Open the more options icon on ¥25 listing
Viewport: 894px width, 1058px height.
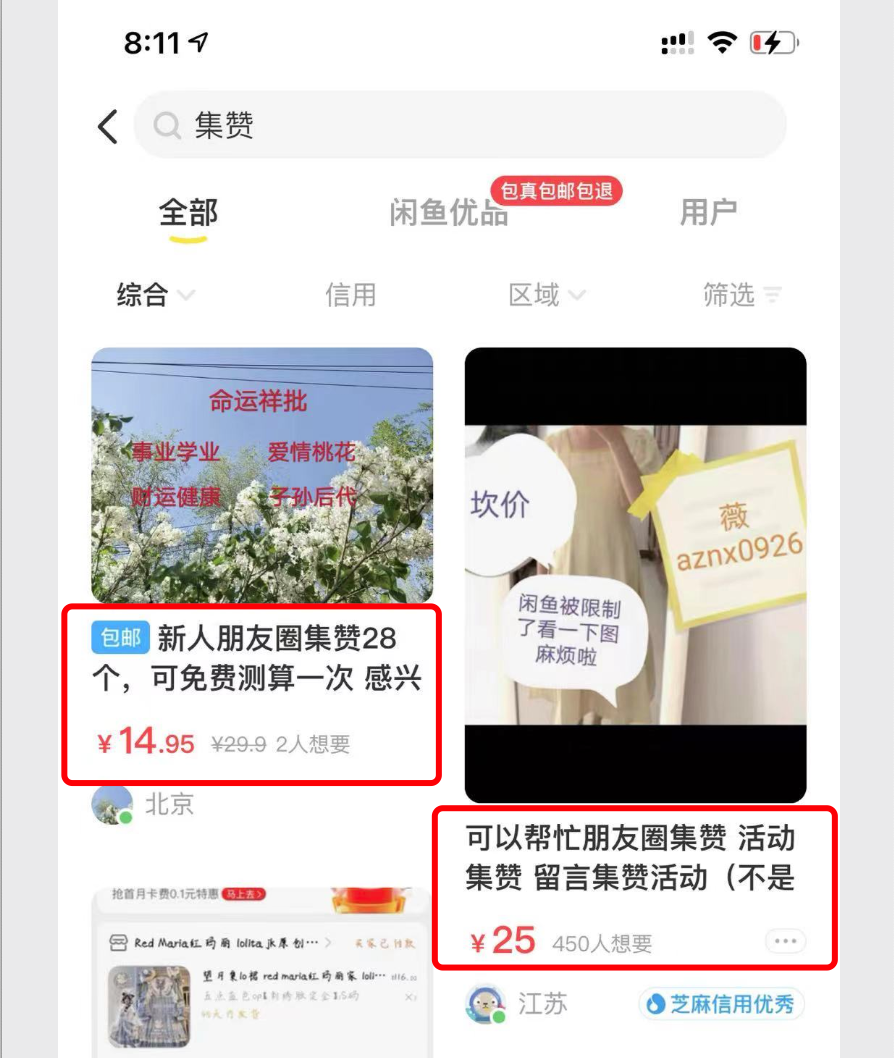click(x=785, y=941)
